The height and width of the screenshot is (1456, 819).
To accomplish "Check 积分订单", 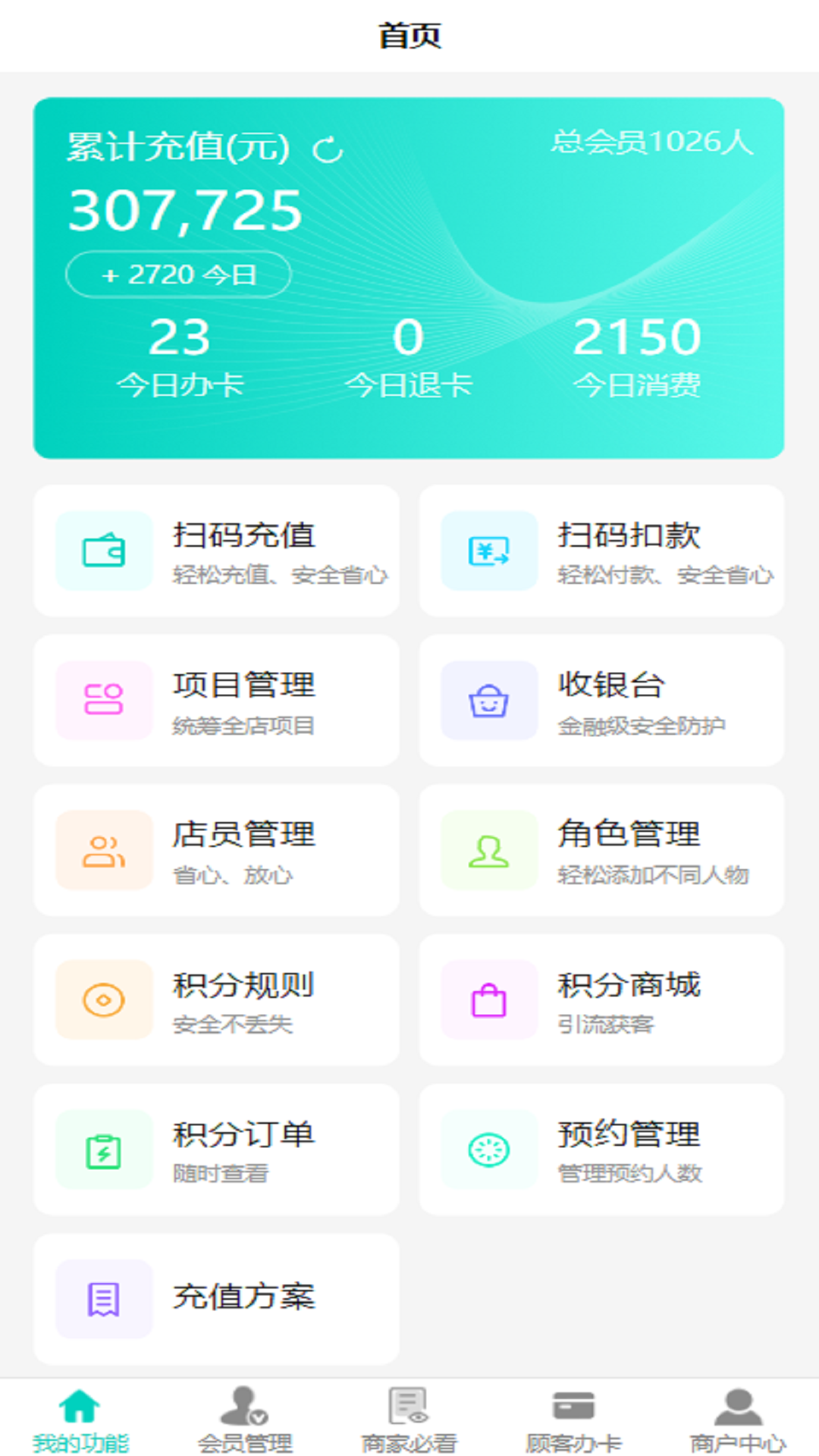I will pos(216,1150).
